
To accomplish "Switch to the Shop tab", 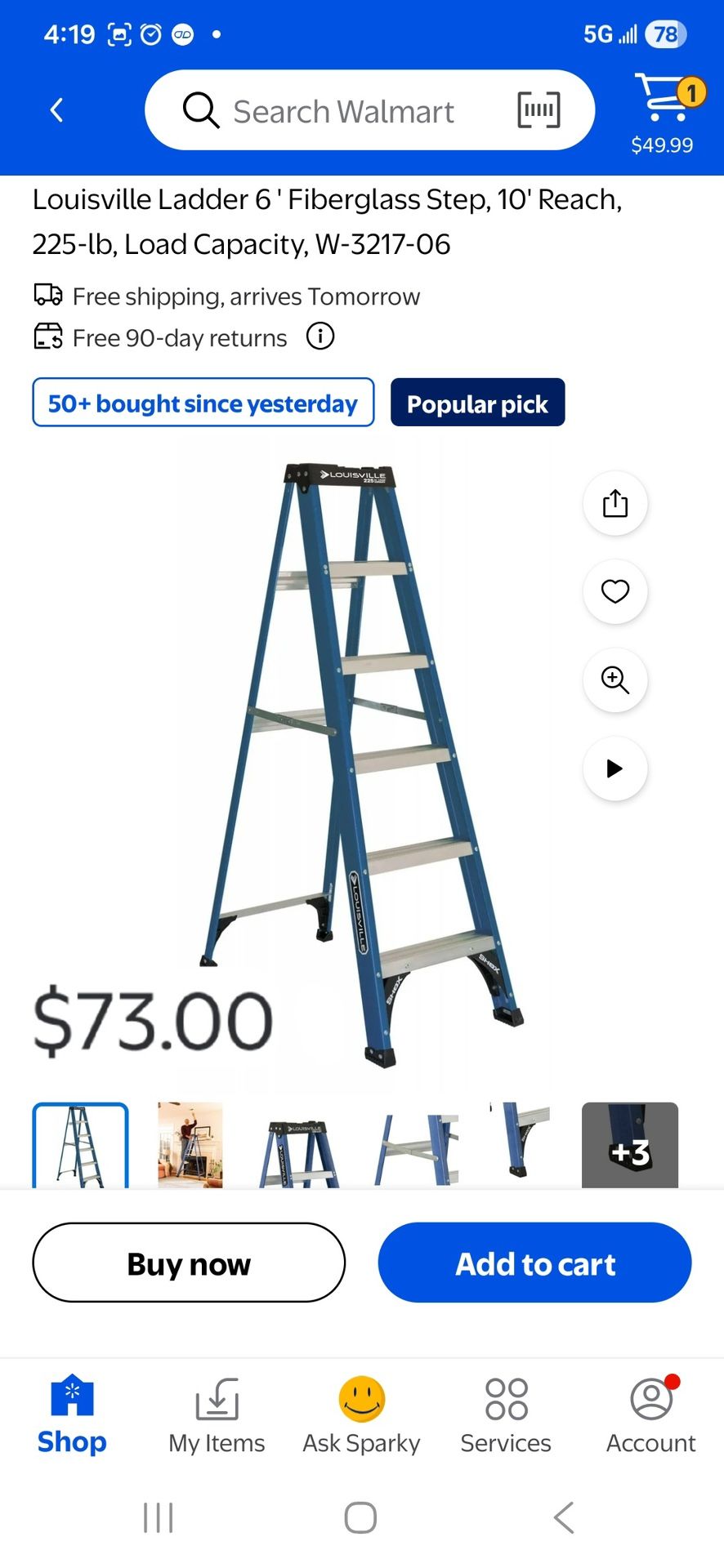I will coord(72,1416).
